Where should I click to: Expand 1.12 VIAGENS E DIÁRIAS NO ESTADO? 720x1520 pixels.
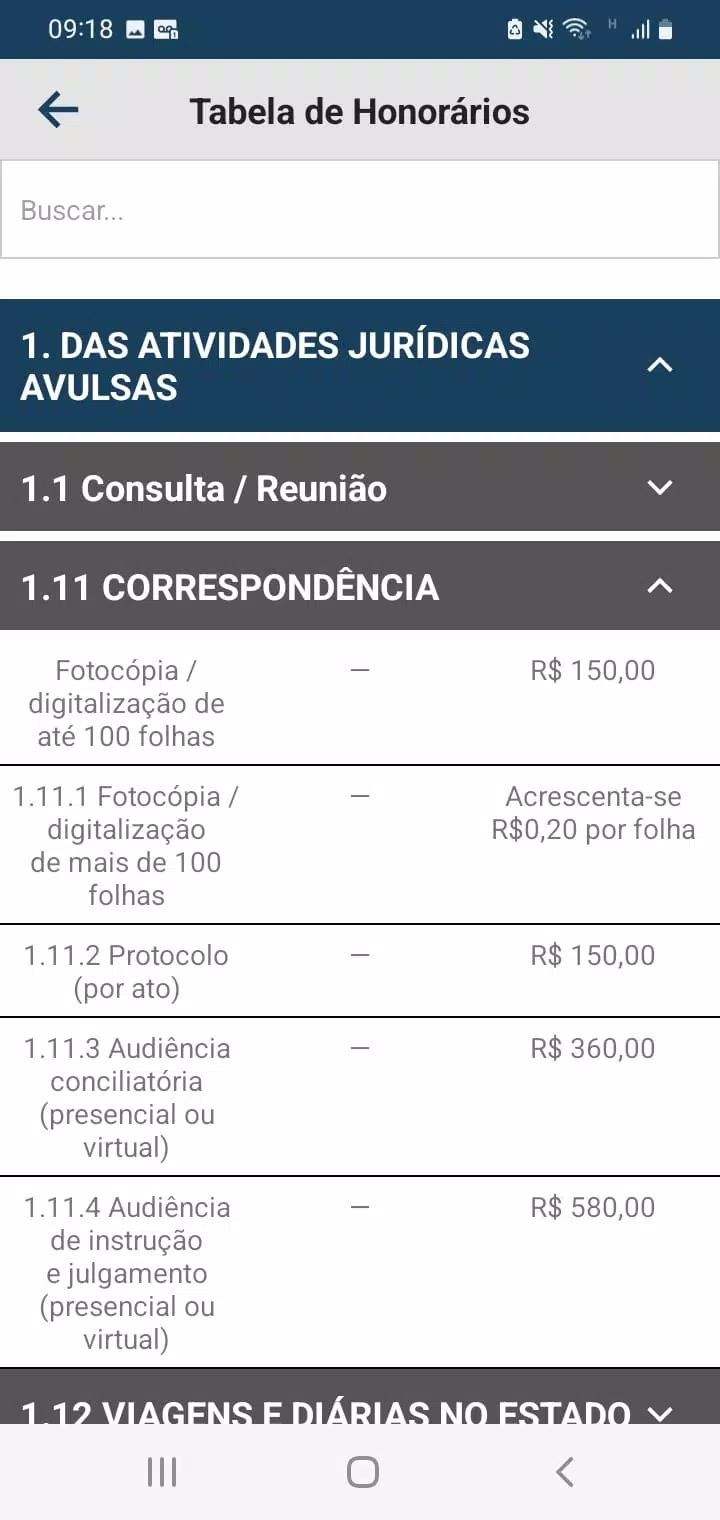pos(360,1398)
